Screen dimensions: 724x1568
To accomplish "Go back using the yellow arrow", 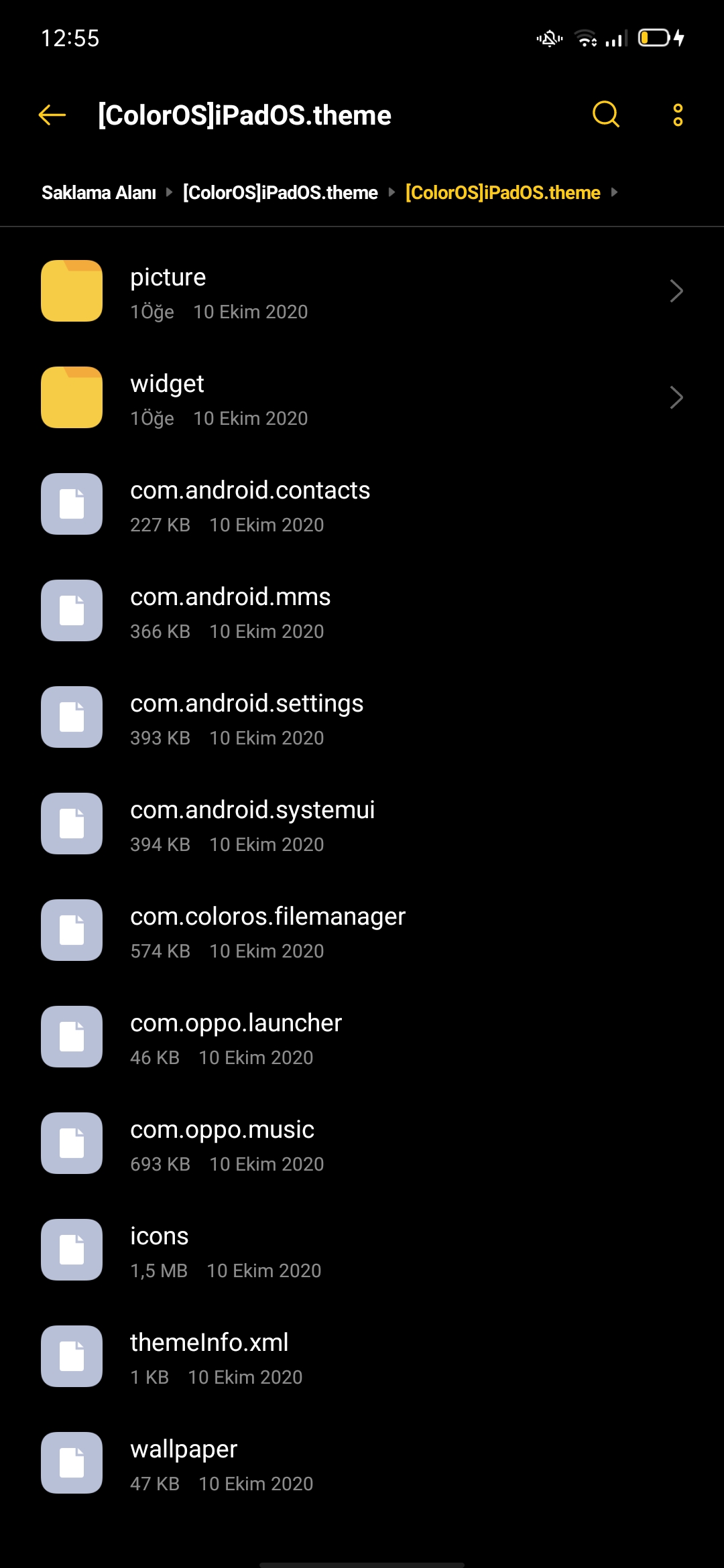I will tap(52, 115).
